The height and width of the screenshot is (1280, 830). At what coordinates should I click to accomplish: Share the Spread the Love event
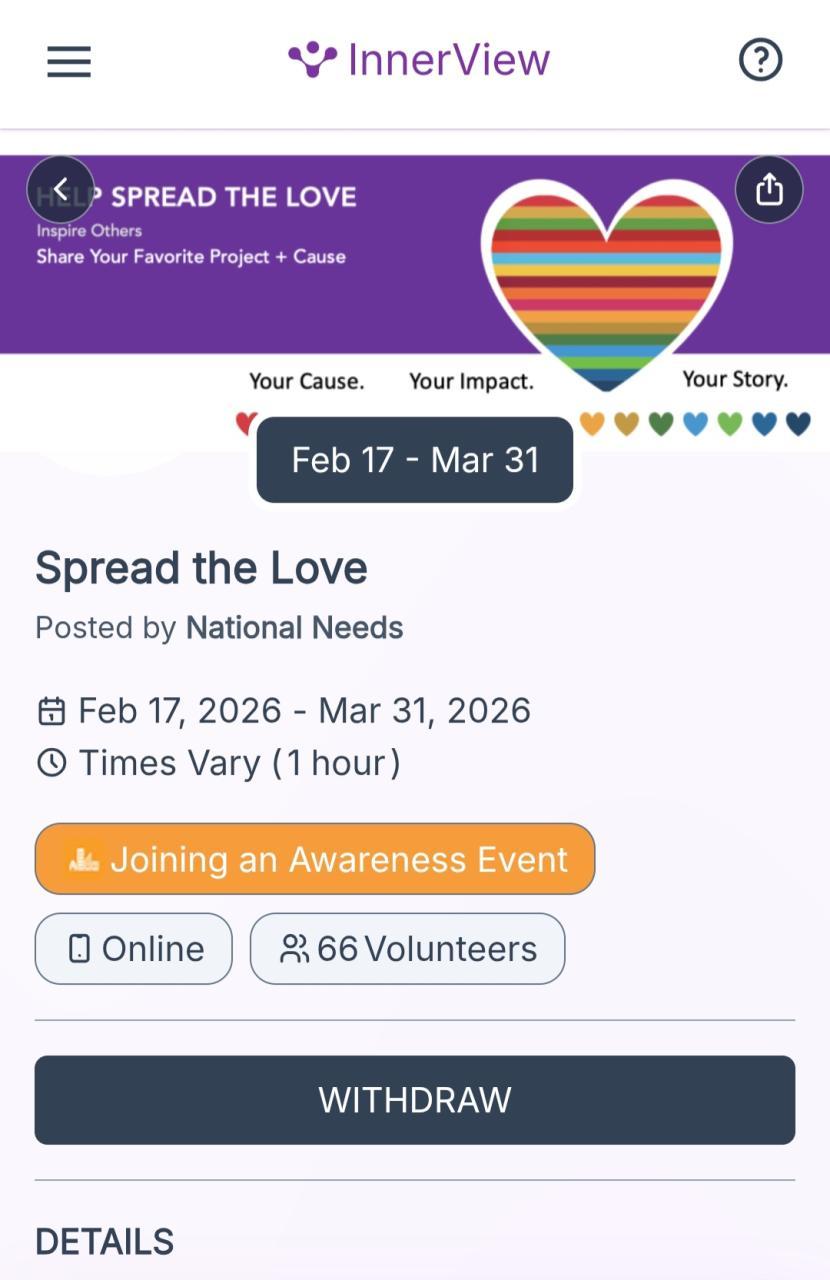[x=768, y=189]
